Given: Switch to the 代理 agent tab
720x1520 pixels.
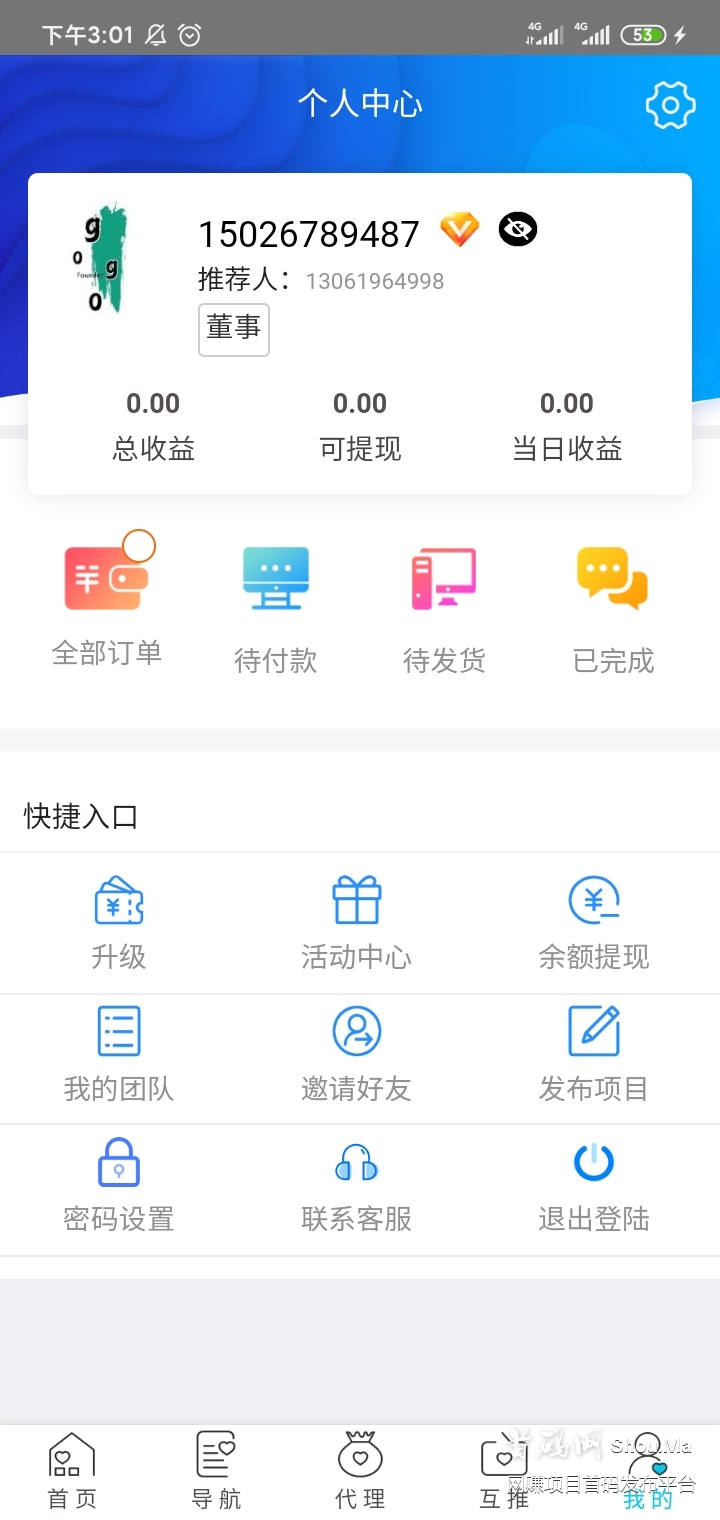Looking at the screenshot, I should [360, 1470].
